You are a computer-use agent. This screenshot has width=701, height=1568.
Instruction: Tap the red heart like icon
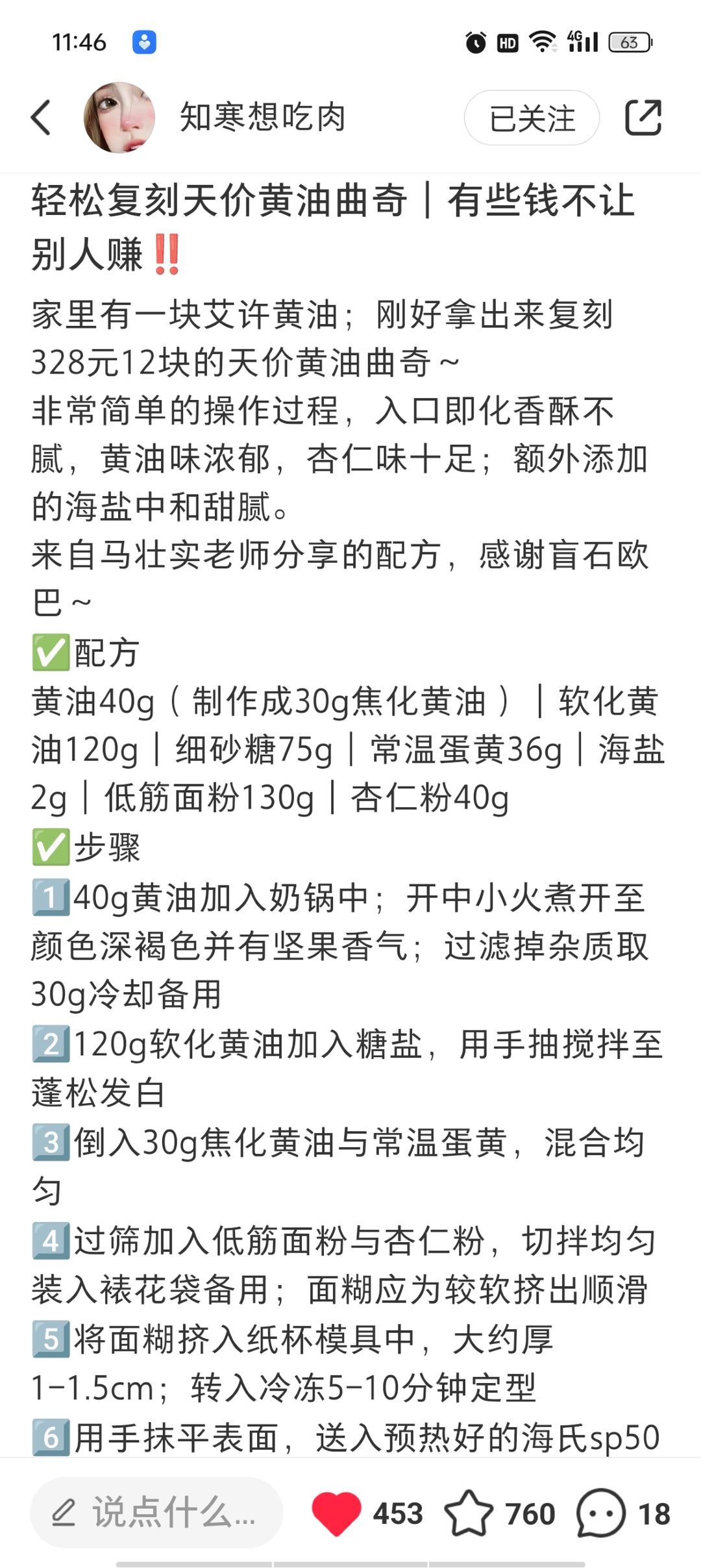tap(336, 1513)
